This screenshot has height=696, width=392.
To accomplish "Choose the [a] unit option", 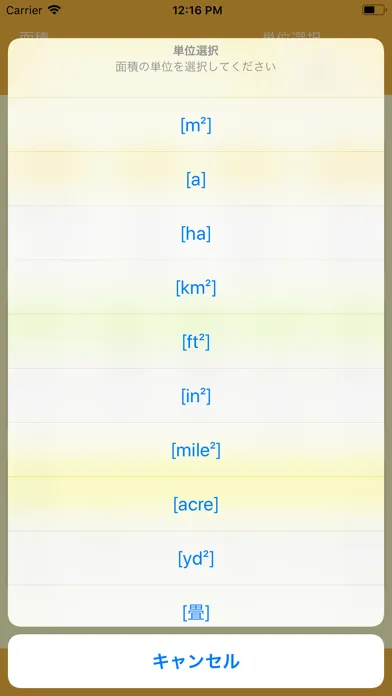I will tap(196, 179).
